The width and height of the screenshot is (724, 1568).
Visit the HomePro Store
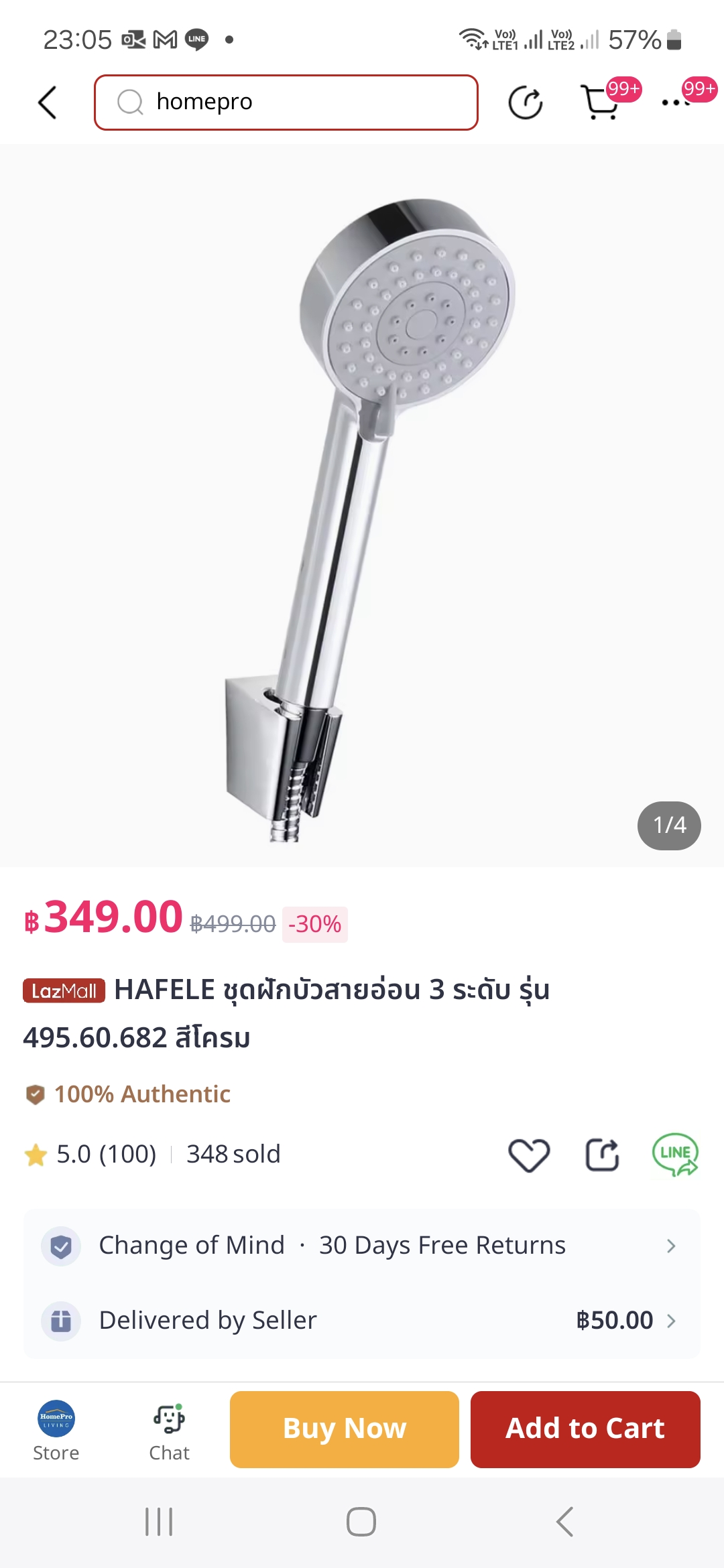click(56, 1430)
